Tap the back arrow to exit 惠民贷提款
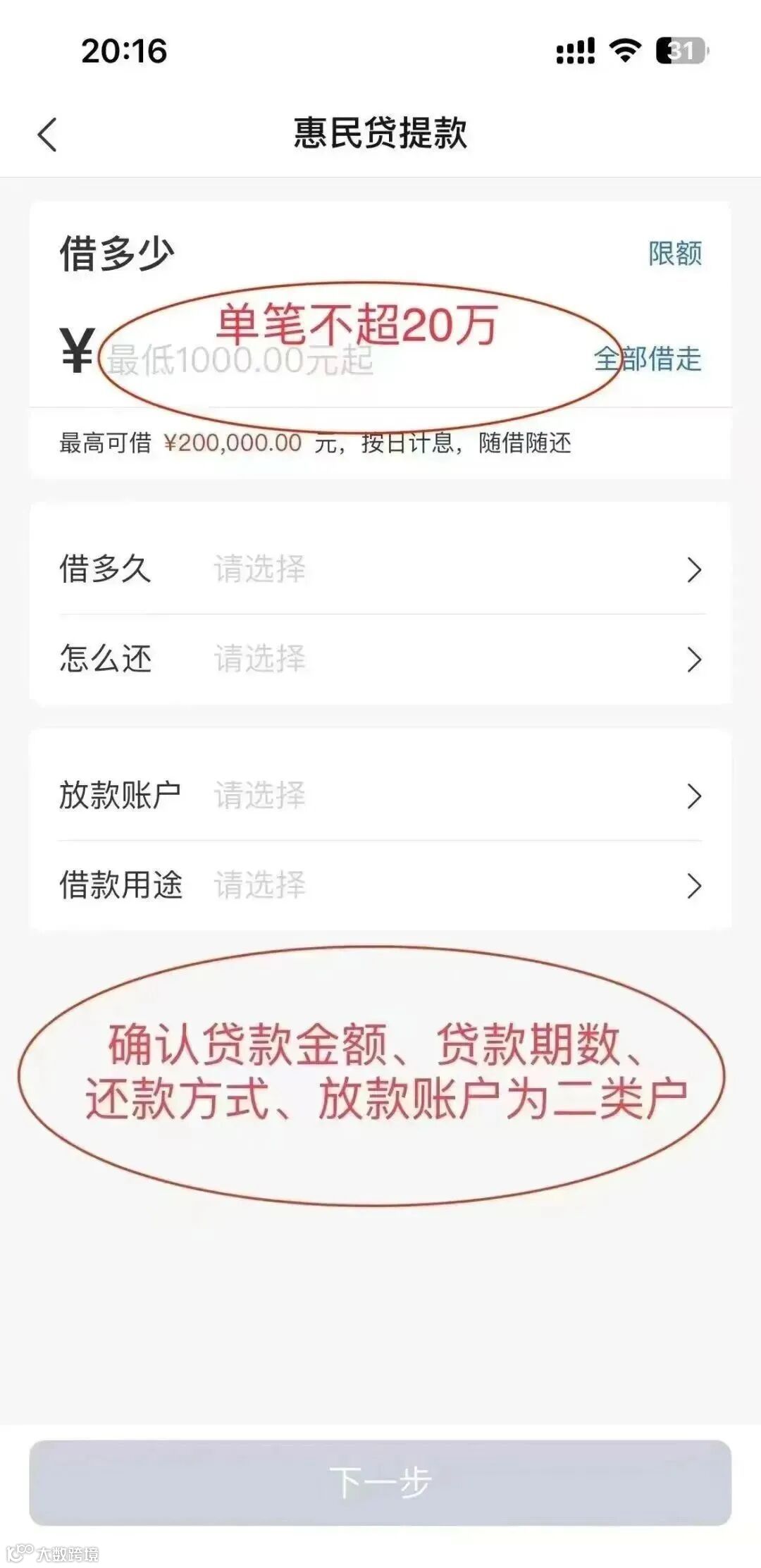This screenshot has width=761, height=1568. (47, 132)
